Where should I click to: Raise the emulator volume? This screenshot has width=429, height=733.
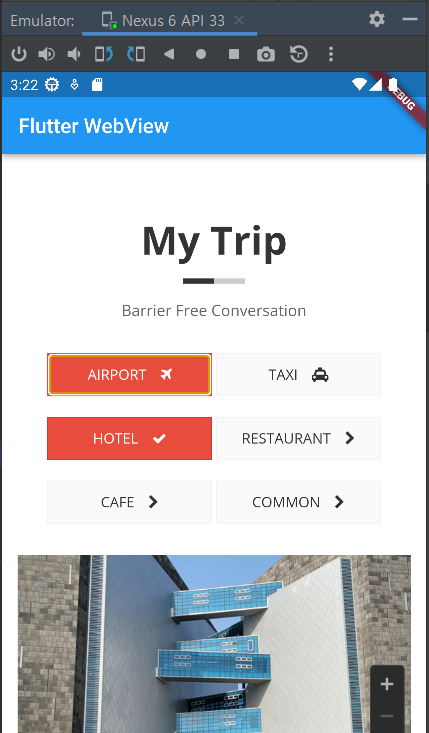click(x=46, y=54)
